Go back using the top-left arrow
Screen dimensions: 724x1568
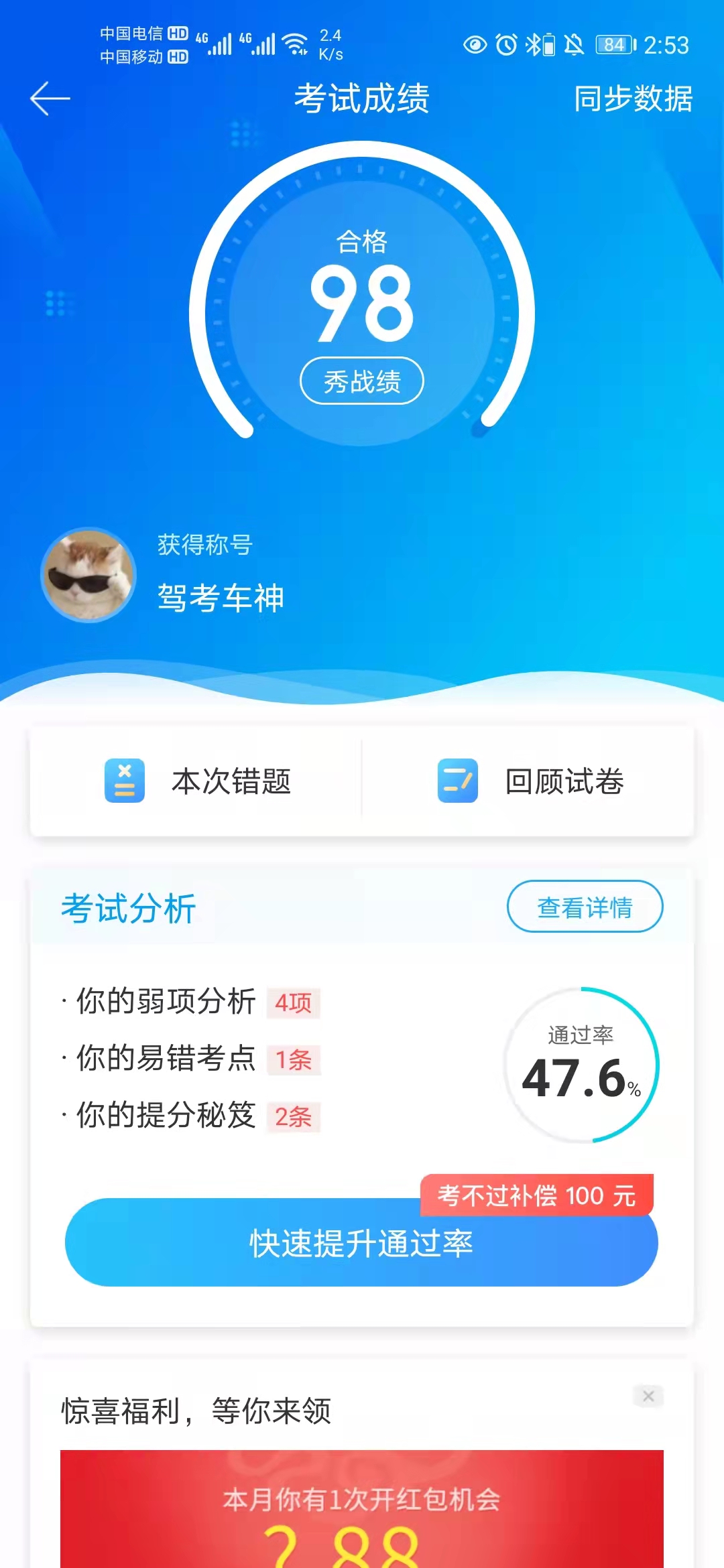[x=50, y=99]
